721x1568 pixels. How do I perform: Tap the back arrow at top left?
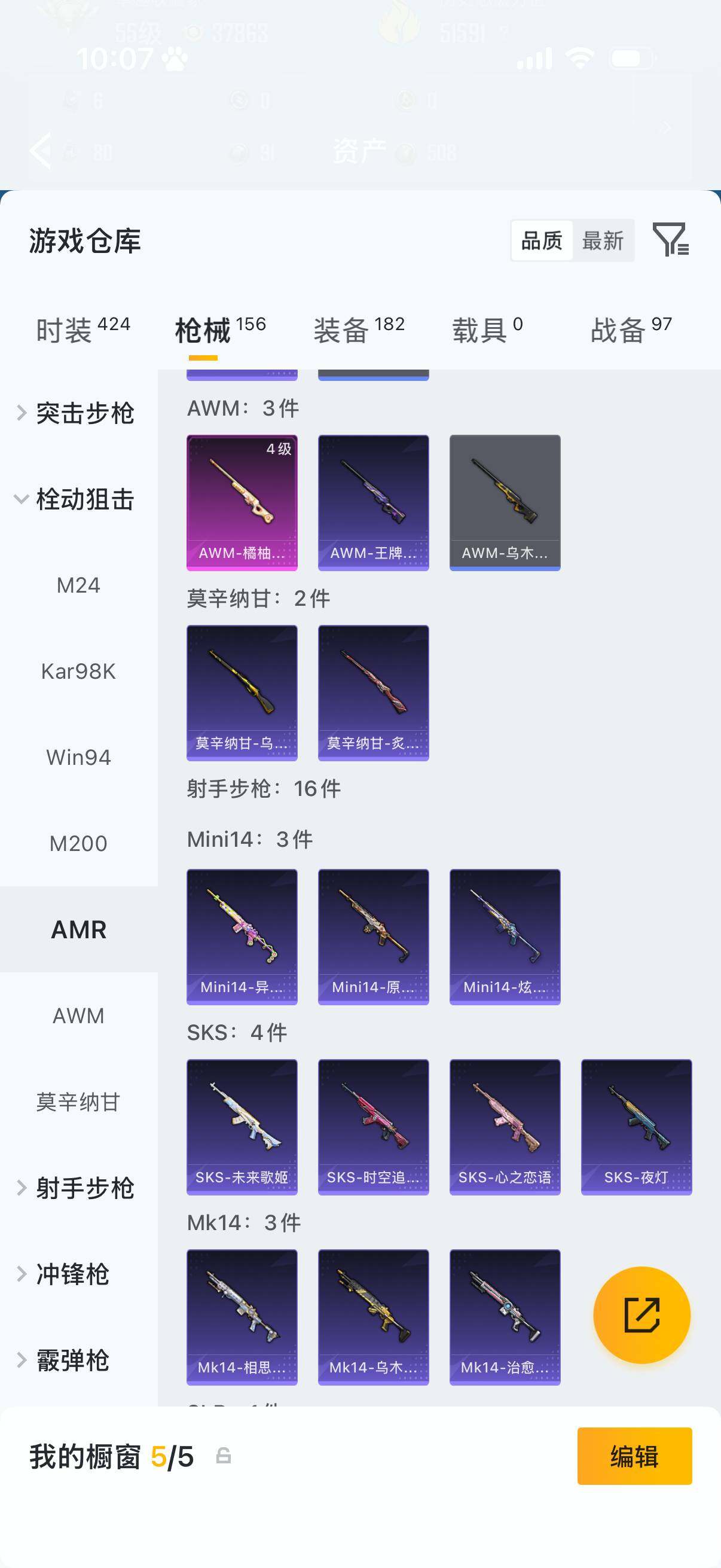point(41,151)
